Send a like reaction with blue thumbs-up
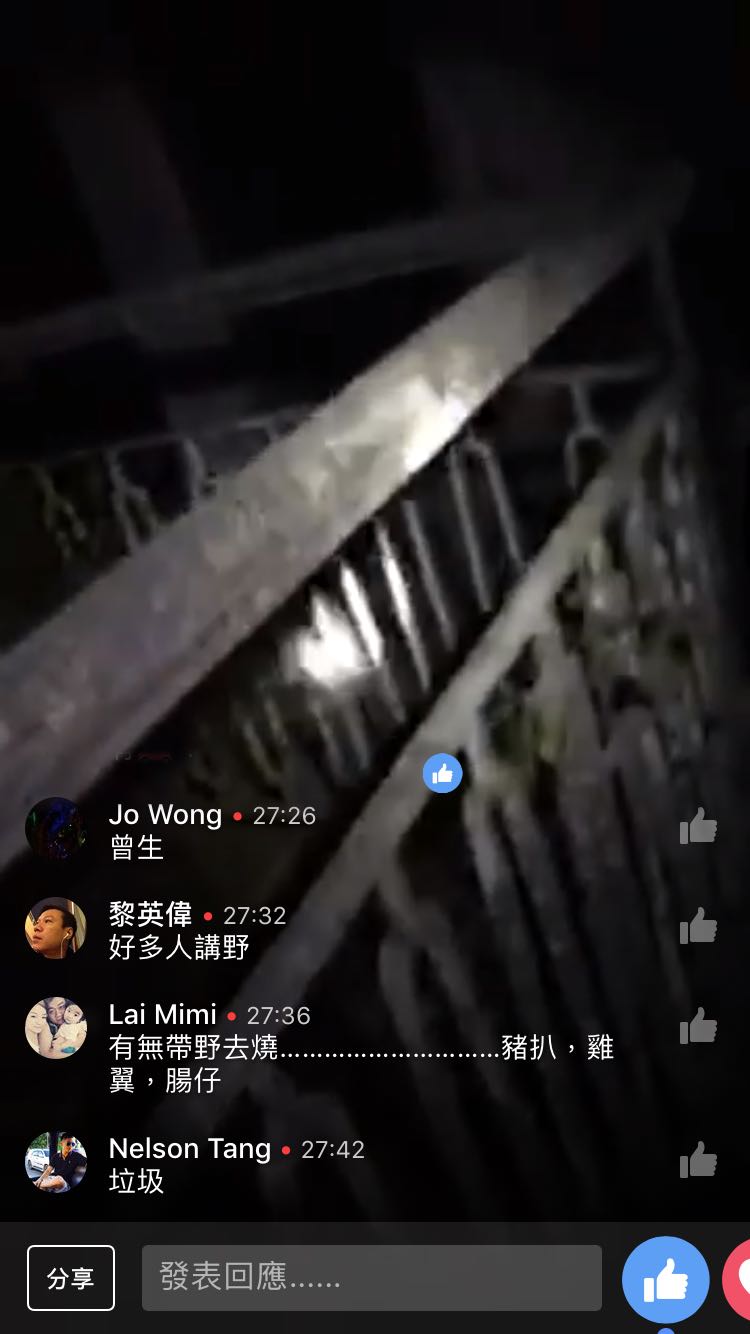750x1334 pixels. (x=665, y=1280)
